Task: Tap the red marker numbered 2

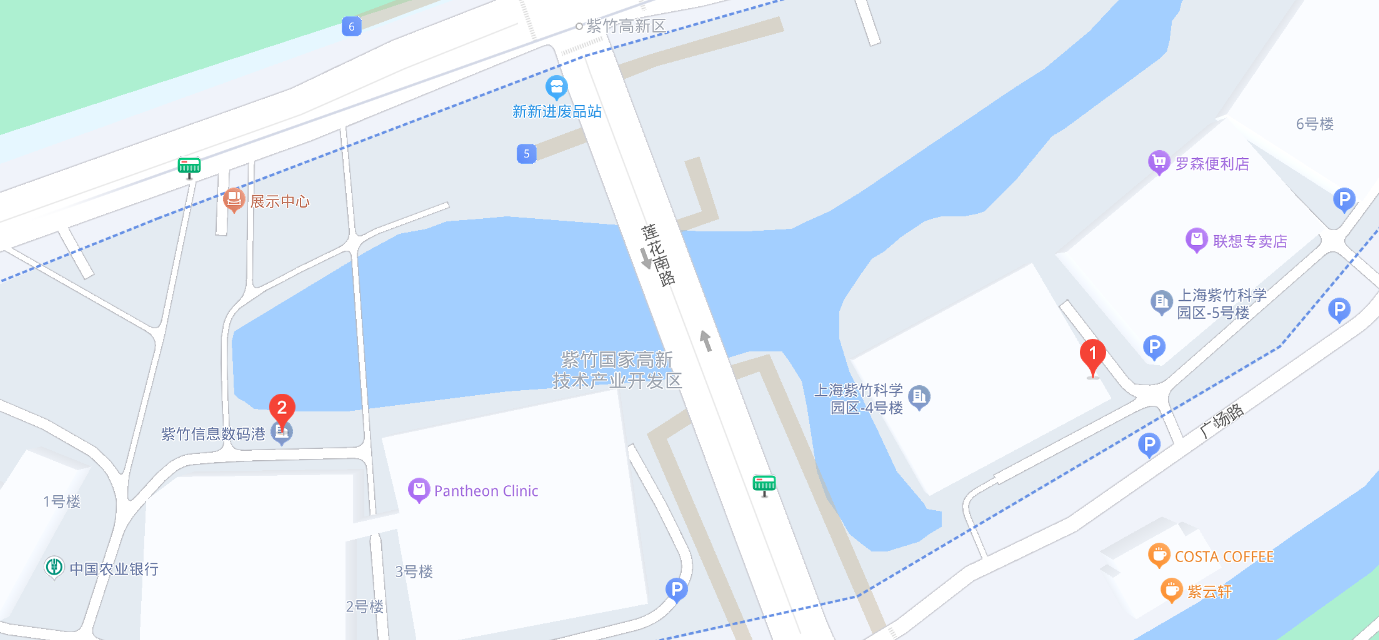Action: point(282,409)
